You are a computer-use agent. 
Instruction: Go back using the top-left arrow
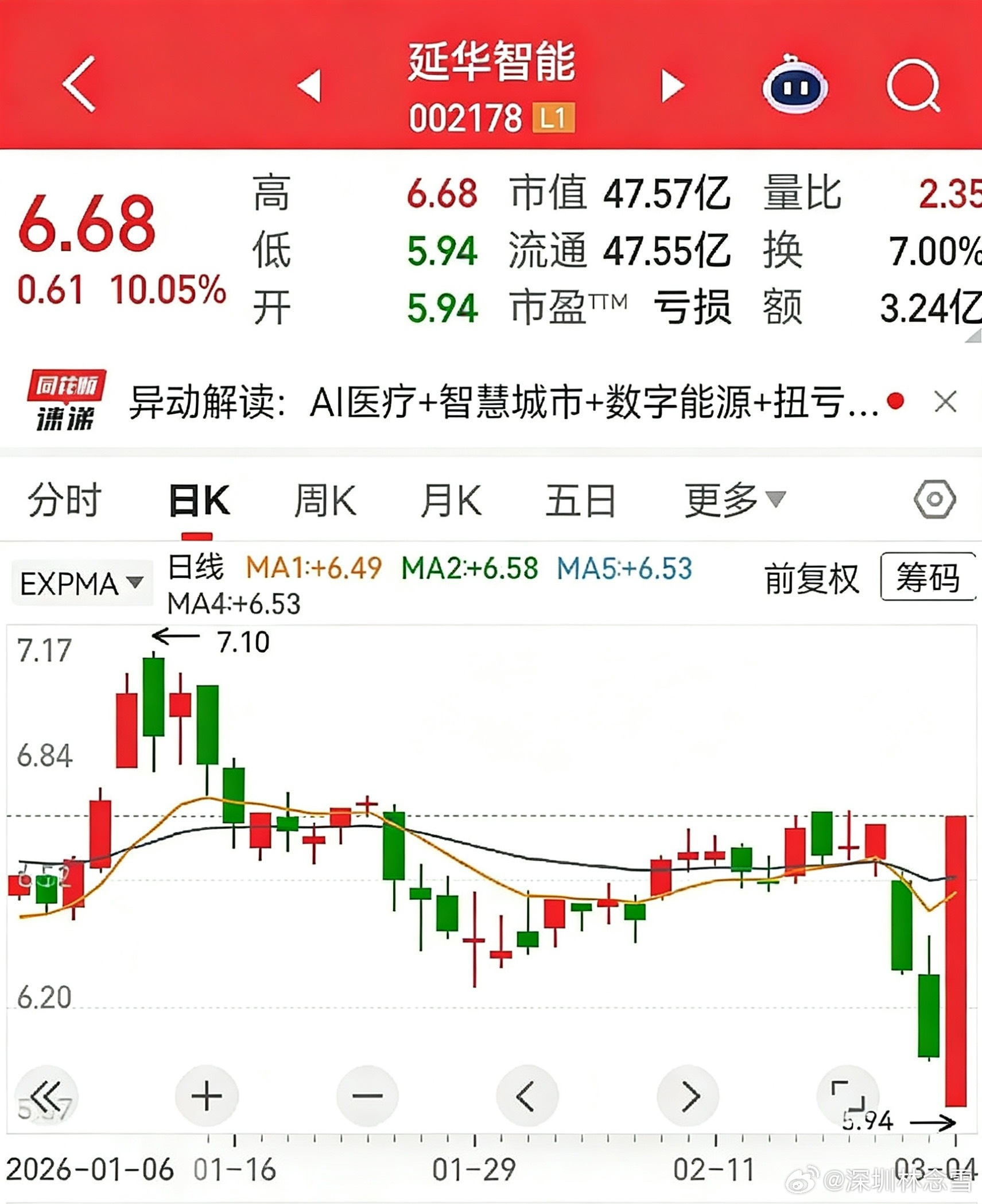(79, 84)
